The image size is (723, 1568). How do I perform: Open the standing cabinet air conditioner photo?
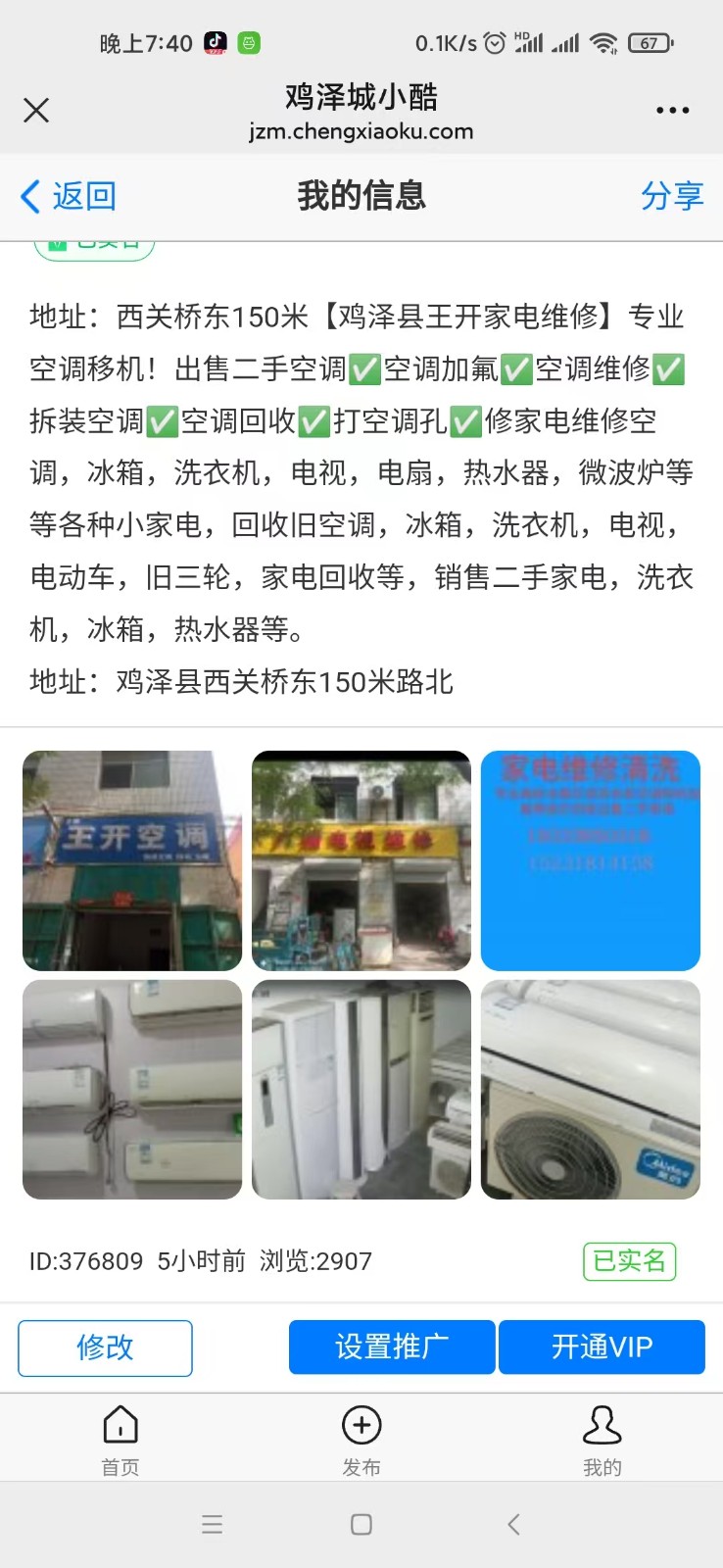click(361, 1089)
